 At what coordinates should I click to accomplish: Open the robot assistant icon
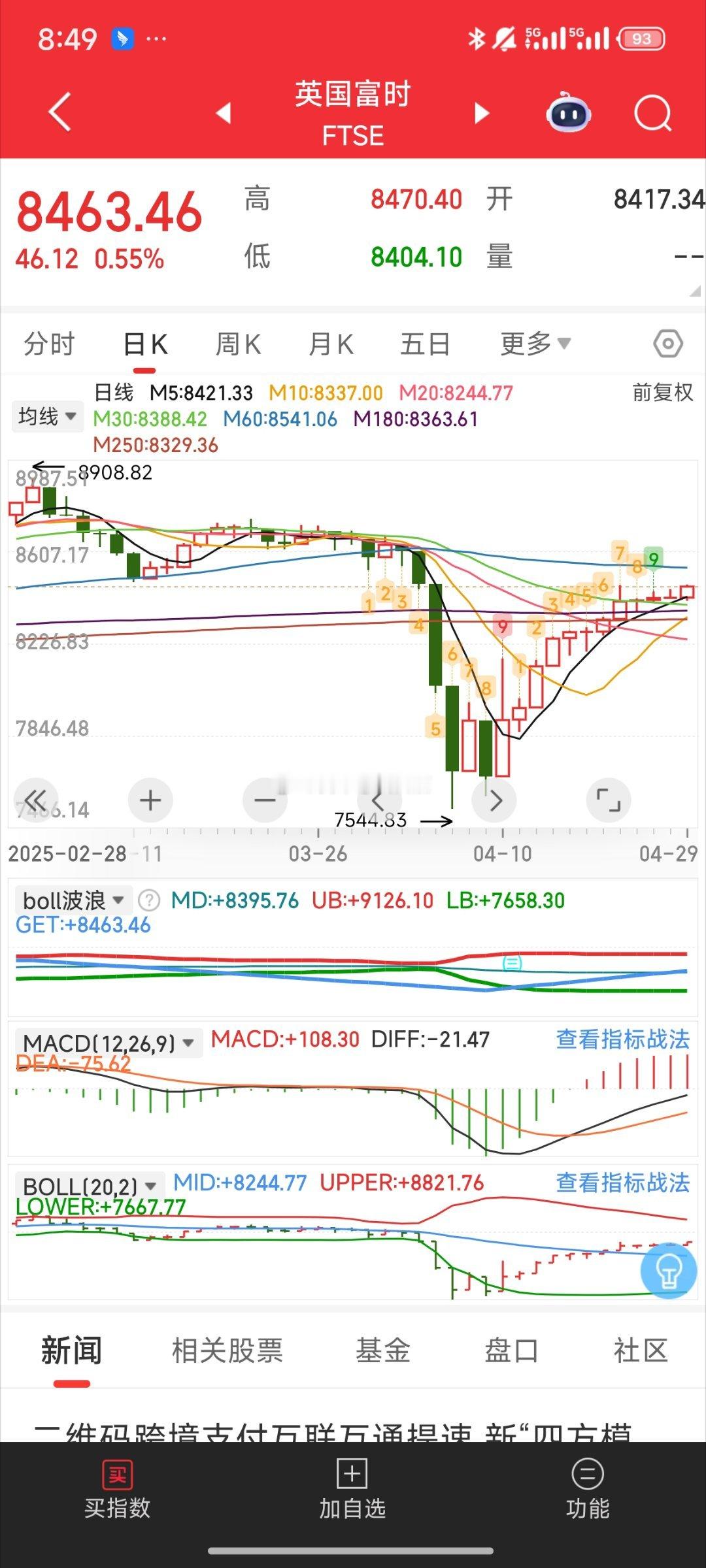[568, 112]
